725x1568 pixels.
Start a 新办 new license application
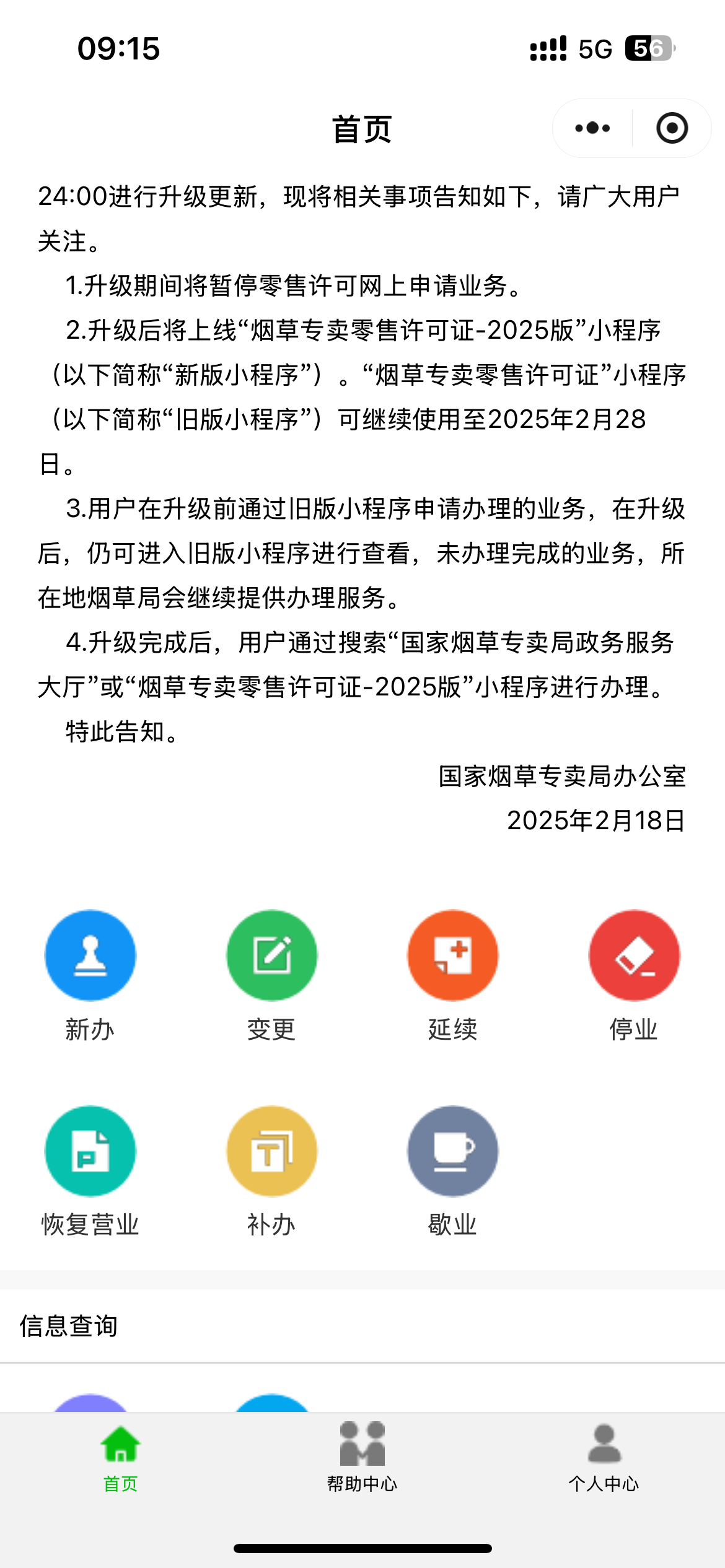click(x=90, y=956)
